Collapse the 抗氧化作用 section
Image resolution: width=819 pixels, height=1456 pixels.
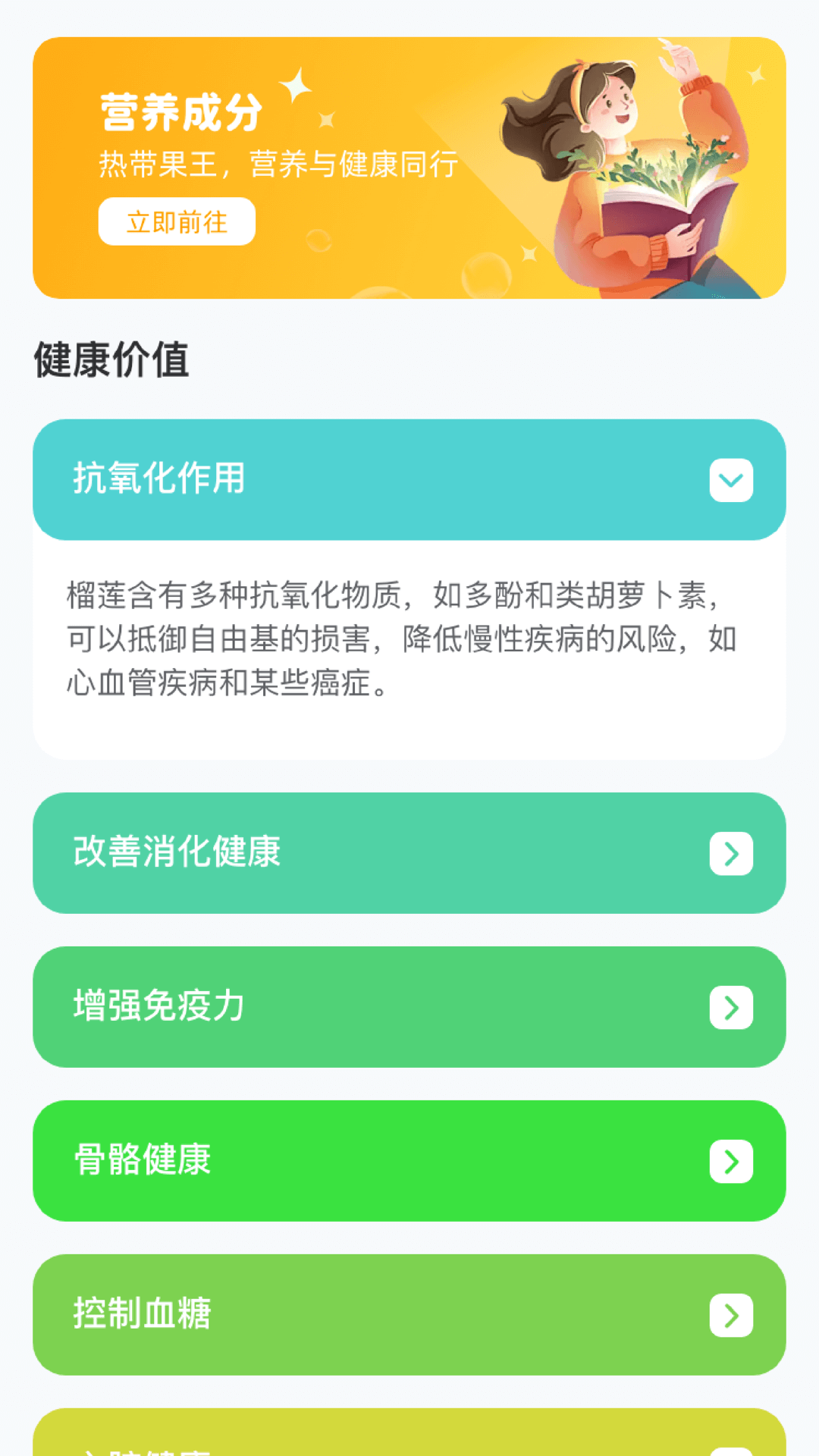[x=731, y=480]
